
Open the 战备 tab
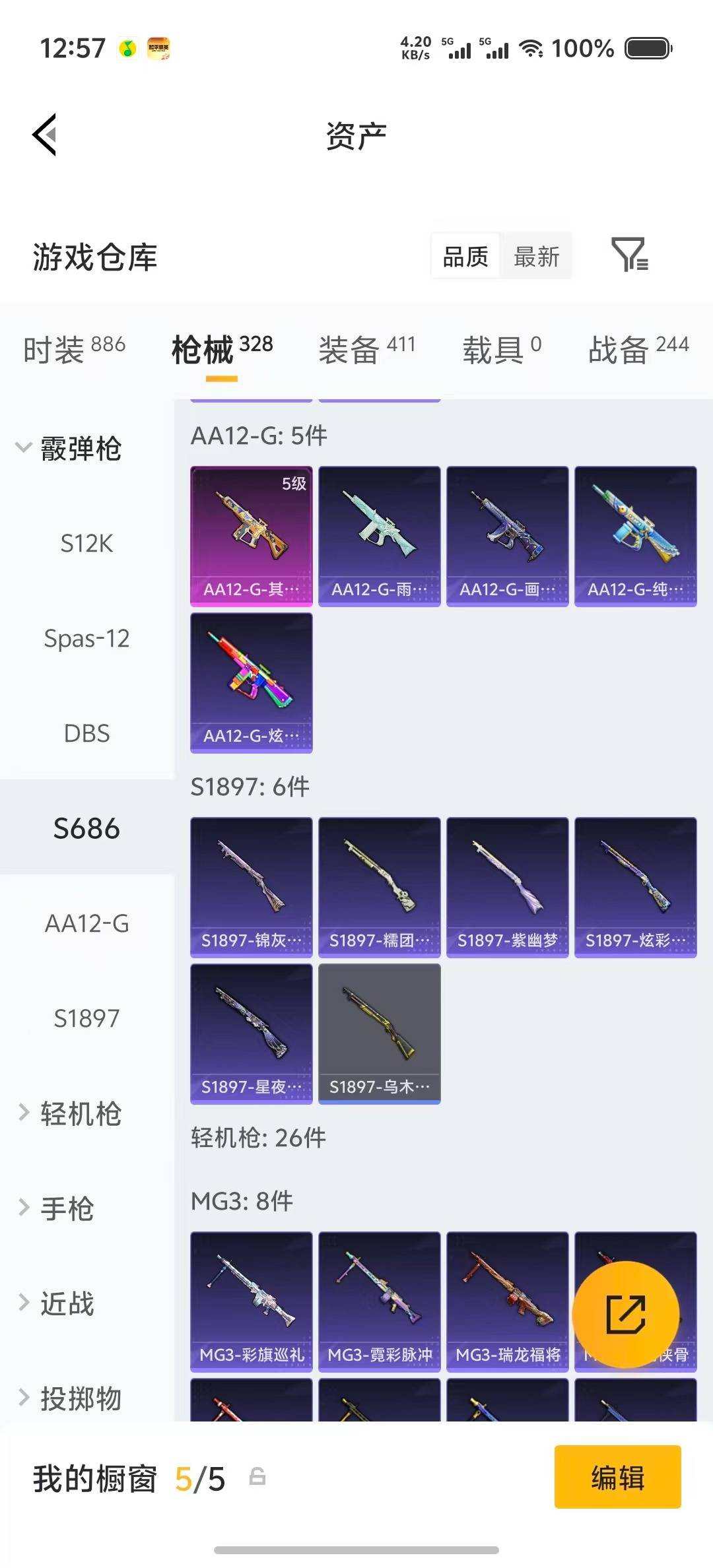point(638,348)
